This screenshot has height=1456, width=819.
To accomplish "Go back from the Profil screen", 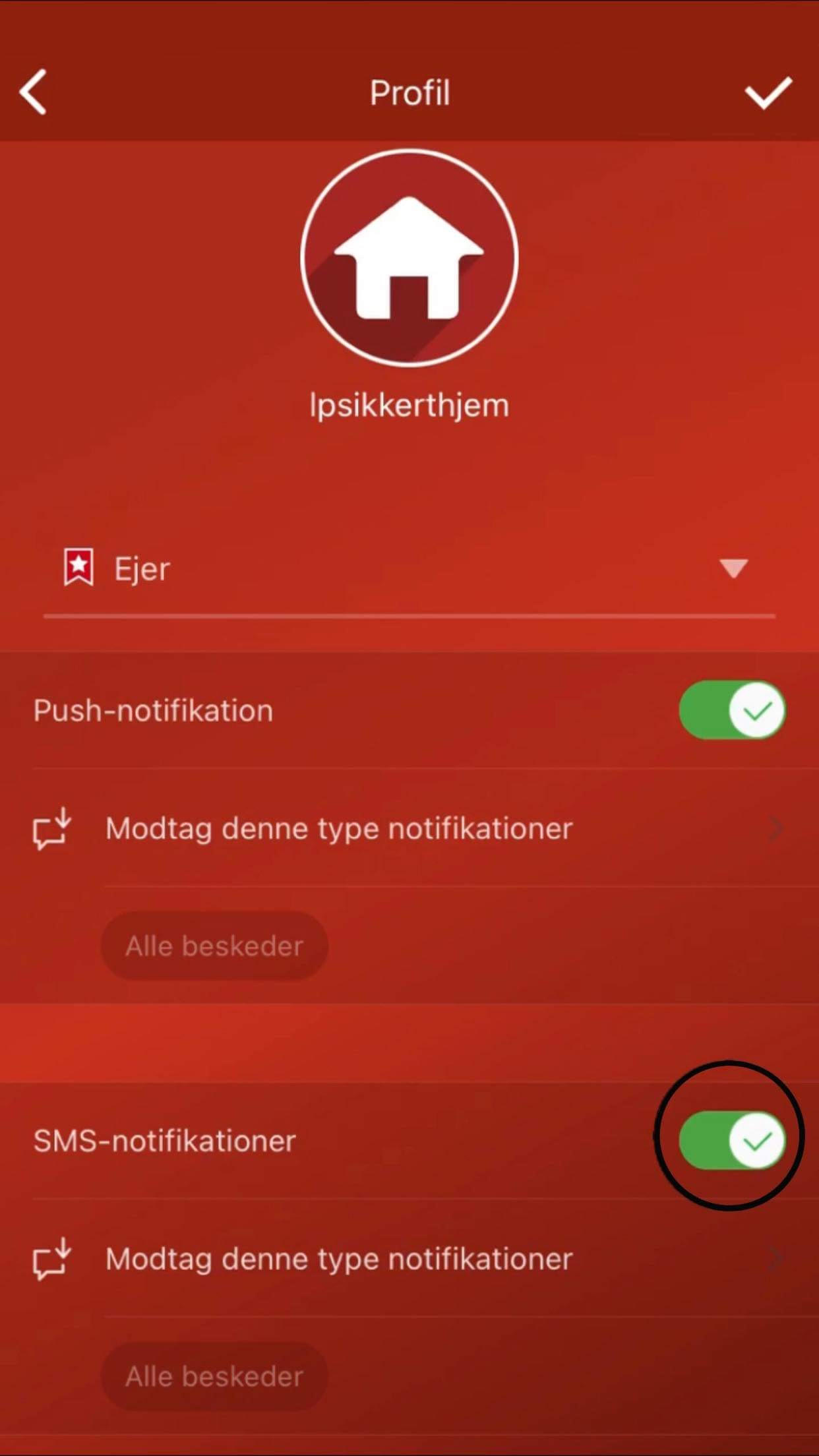I will (34, 92).
